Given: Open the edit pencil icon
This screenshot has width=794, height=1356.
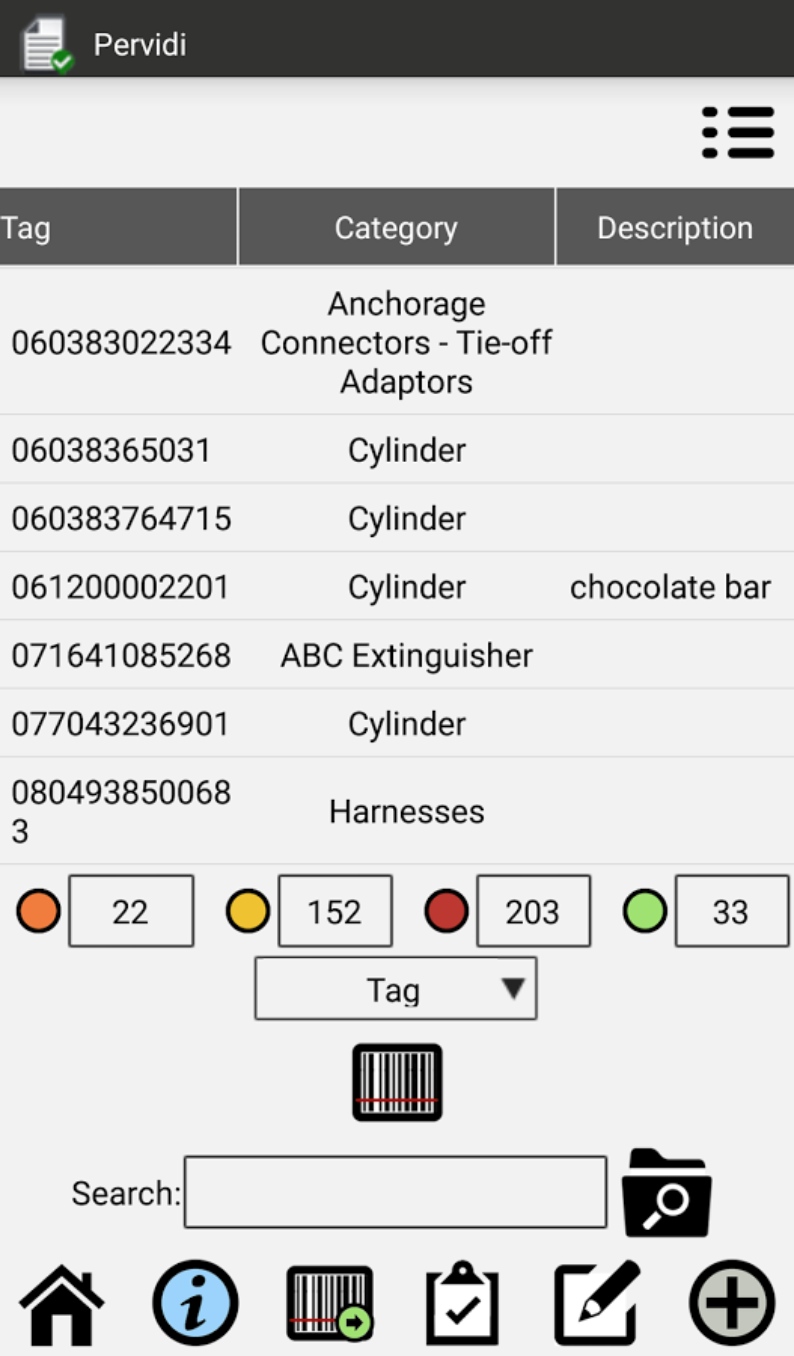Looking at the screenshot, I should coord(597,1304).
